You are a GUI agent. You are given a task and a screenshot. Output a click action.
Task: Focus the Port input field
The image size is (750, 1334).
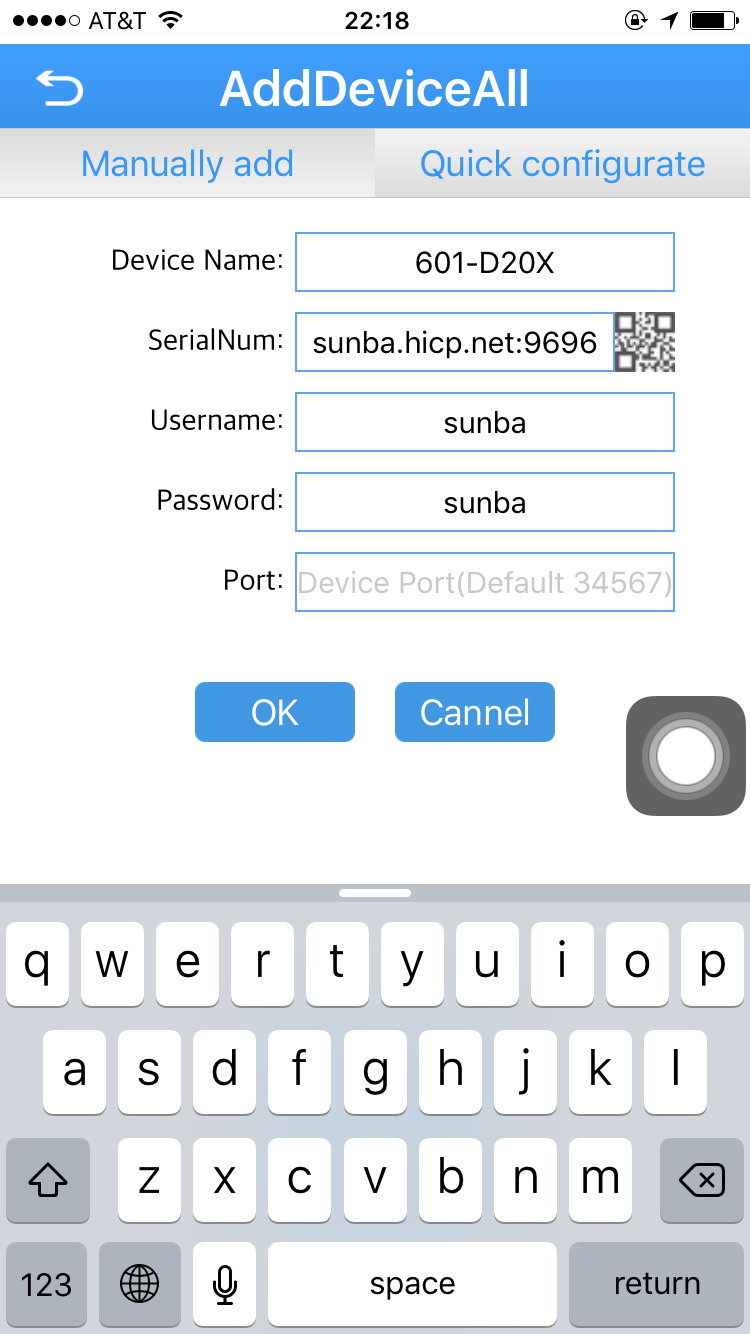tap(485, 582)
